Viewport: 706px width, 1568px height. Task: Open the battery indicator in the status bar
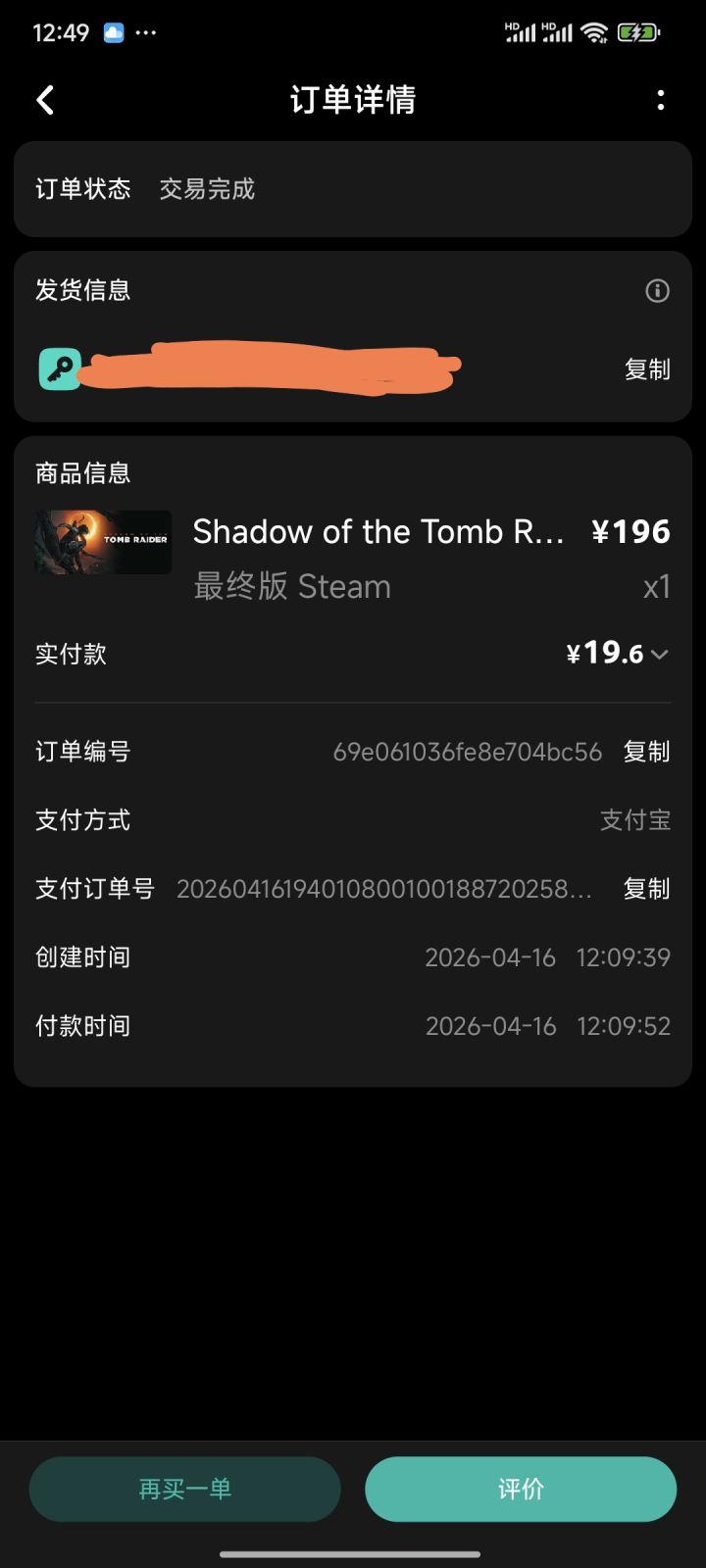pyautogui.click(x=638, y=32)
